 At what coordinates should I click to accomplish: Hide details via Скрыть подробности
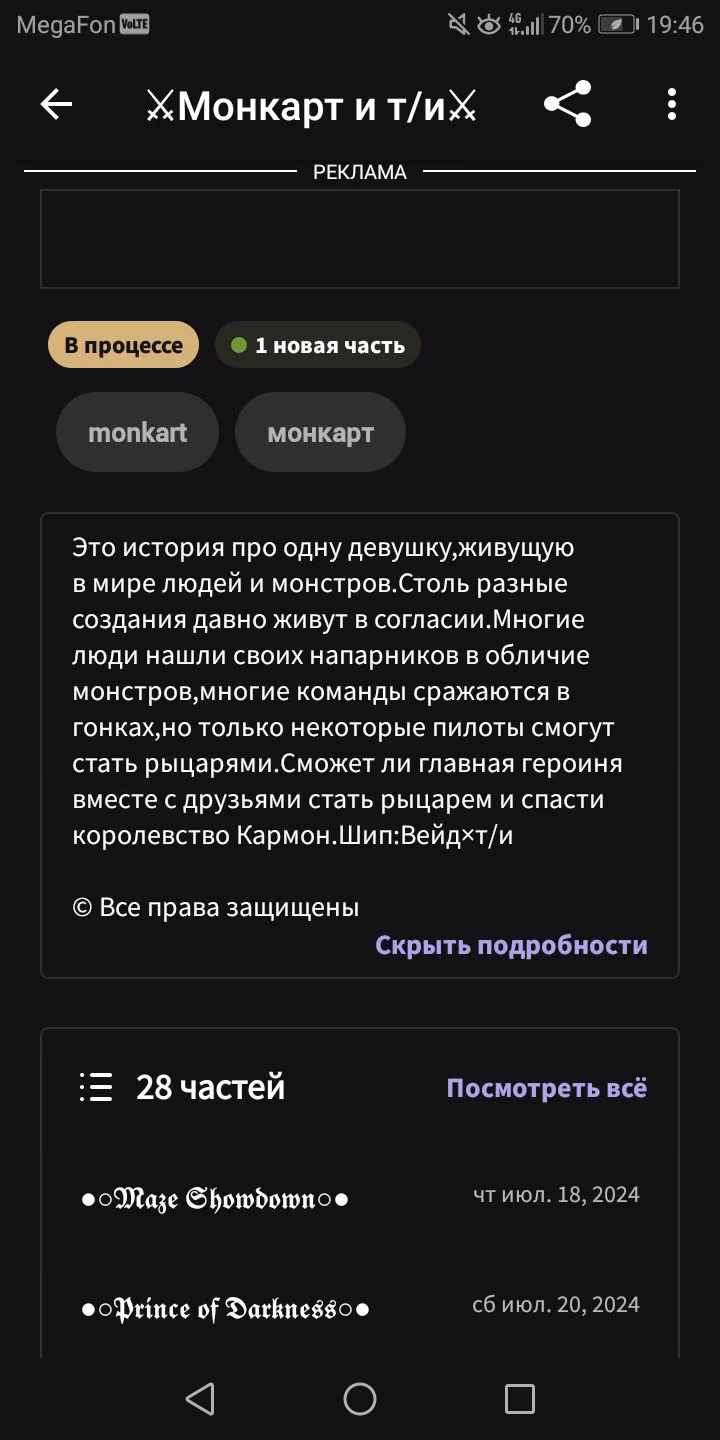511,945
